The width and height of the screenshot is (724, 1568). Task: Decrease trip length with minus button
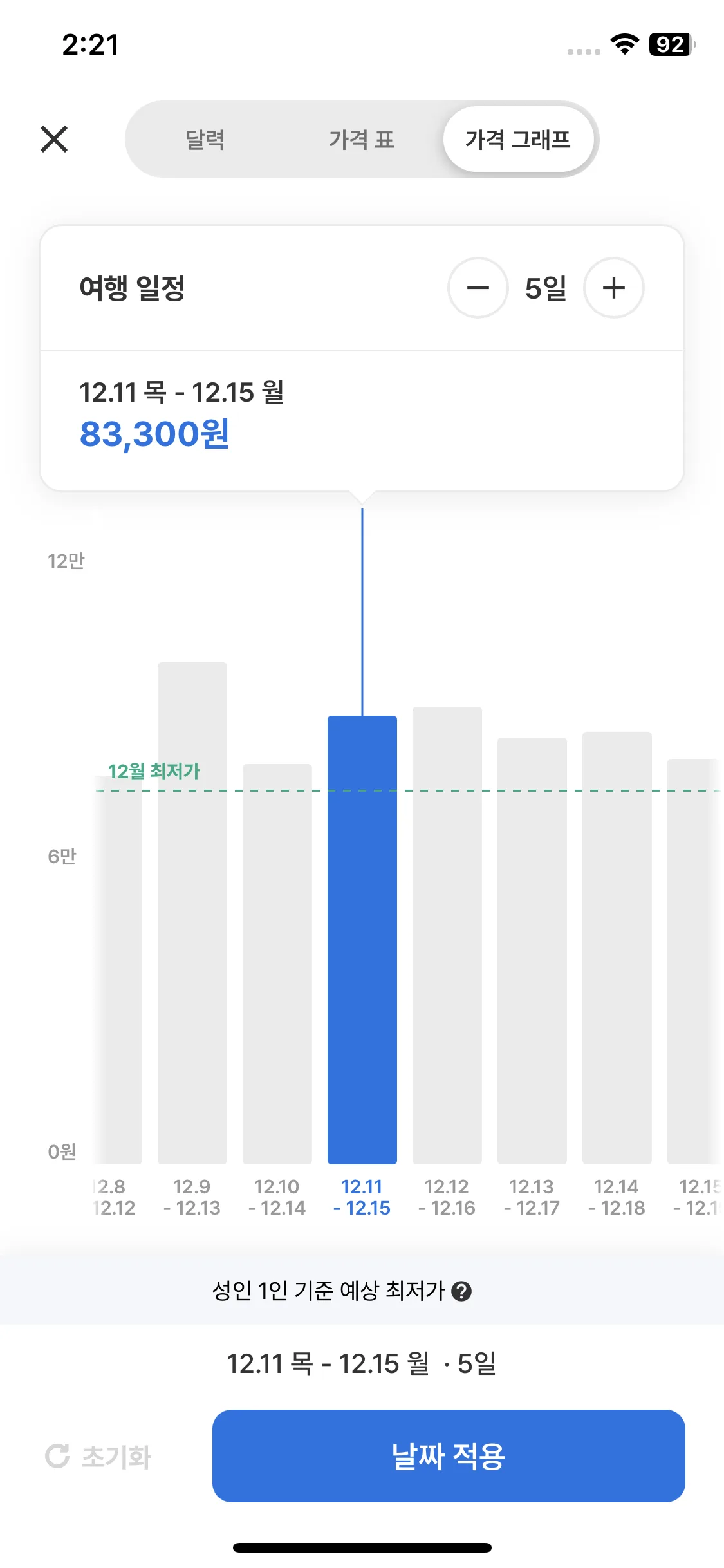[x=478, y=288]
